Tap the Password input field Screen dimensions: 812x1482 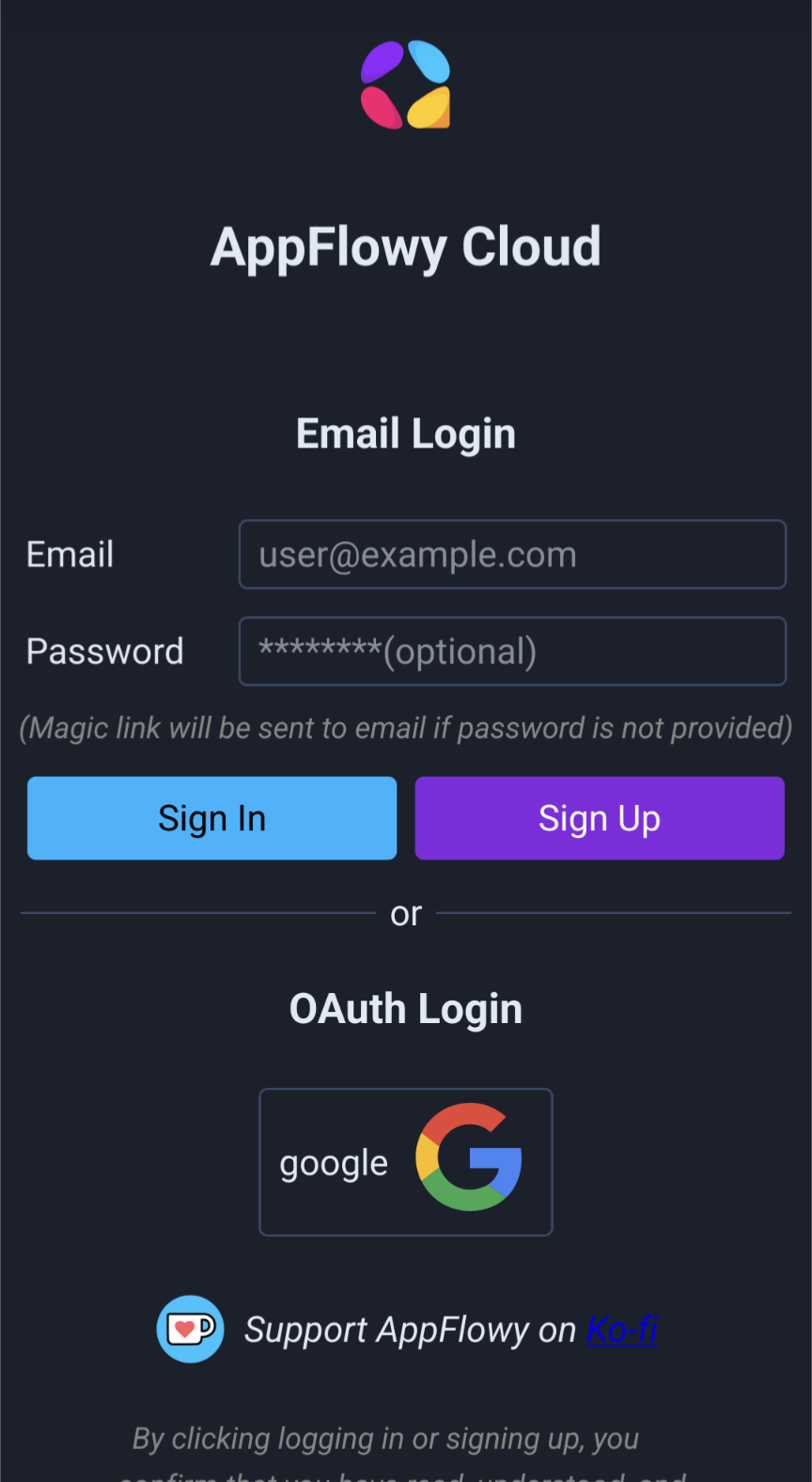512,652
